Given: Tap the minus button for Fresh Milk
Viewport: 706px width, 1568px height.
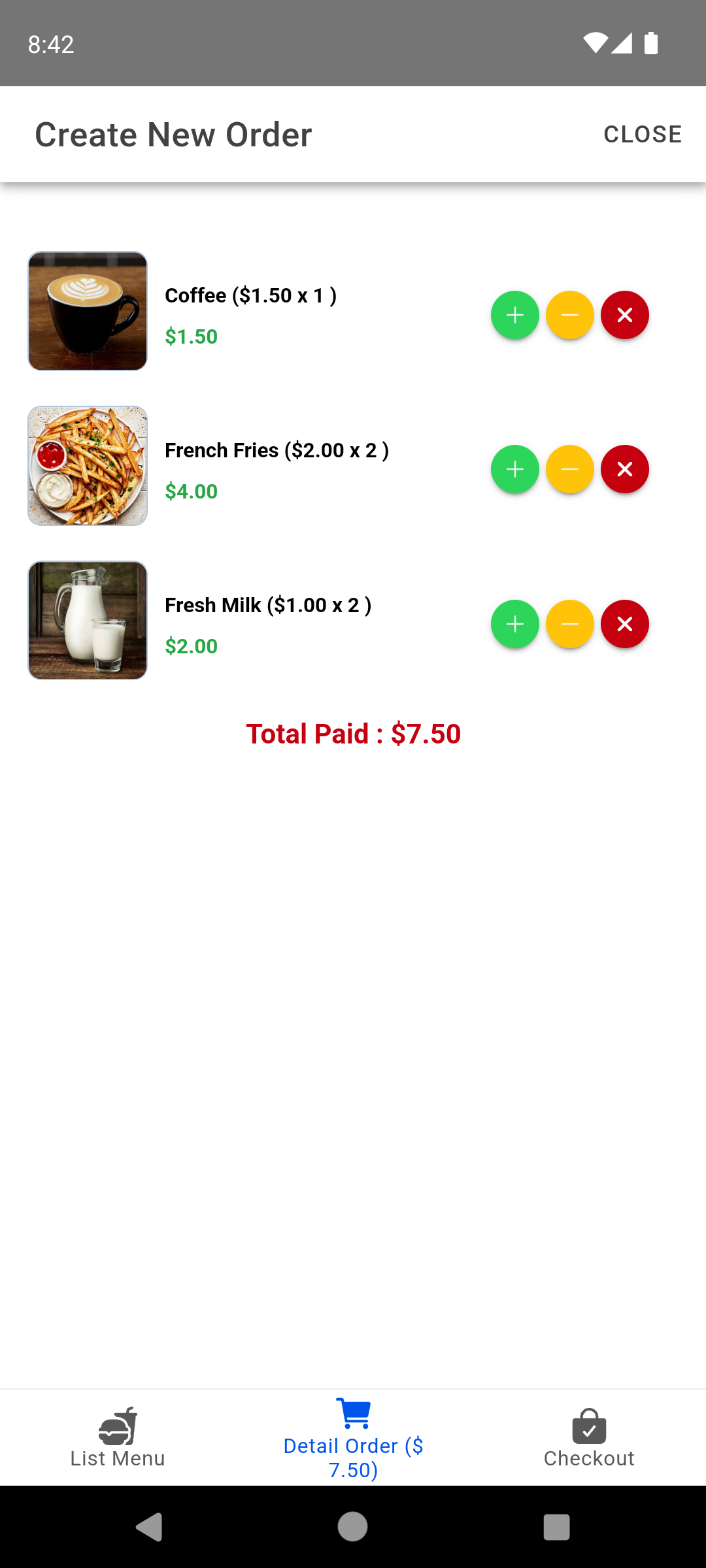Looking at the screenshot, I should [x=570, y=624].
